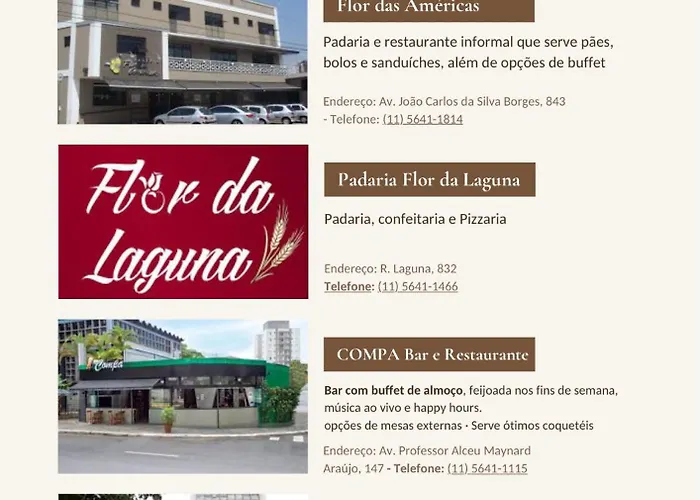
Task: Call Flor das Américas at (11) 5641-1814
Action: (422, 119)
